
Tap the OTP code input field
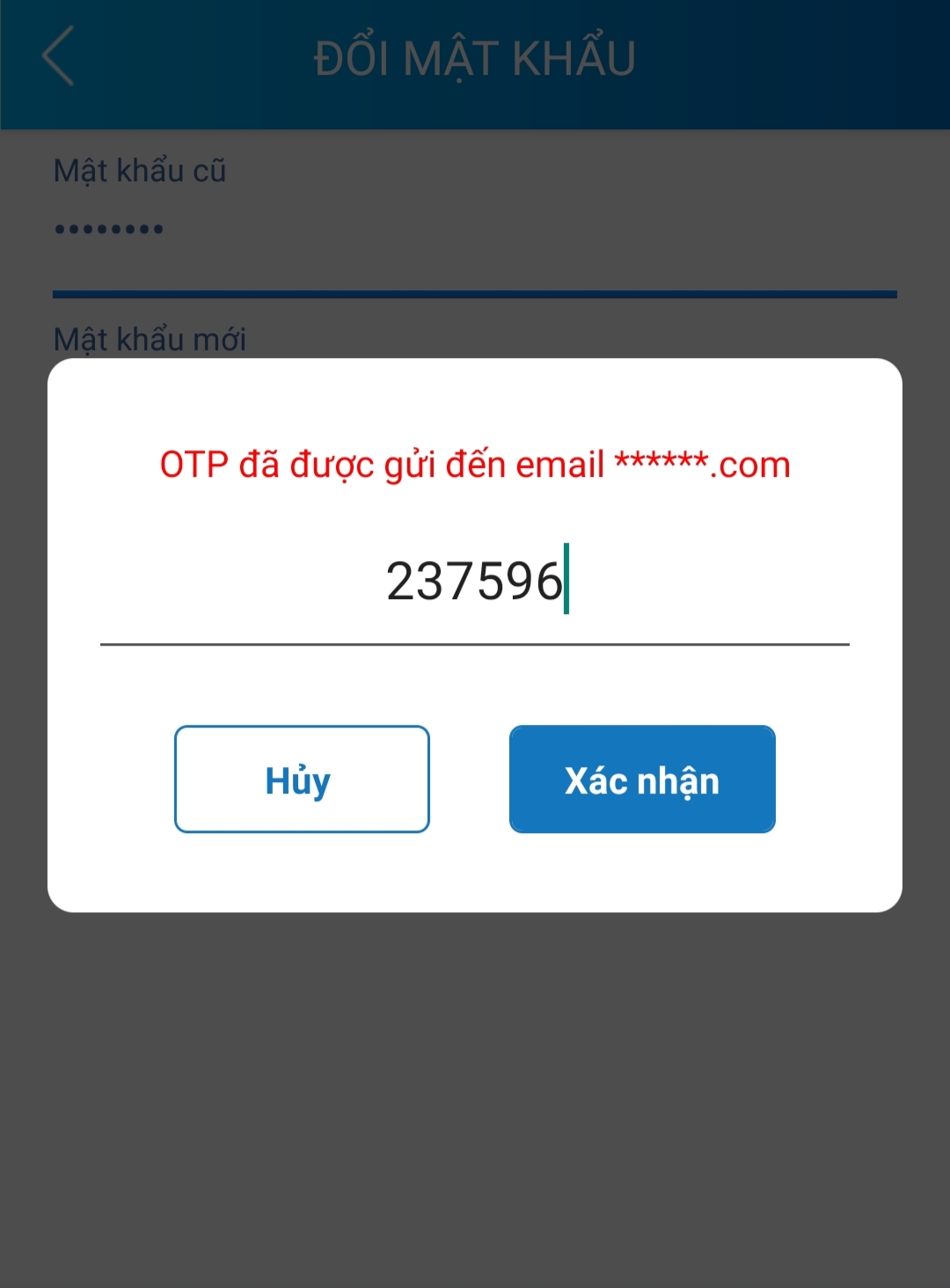tap(475, 582)
